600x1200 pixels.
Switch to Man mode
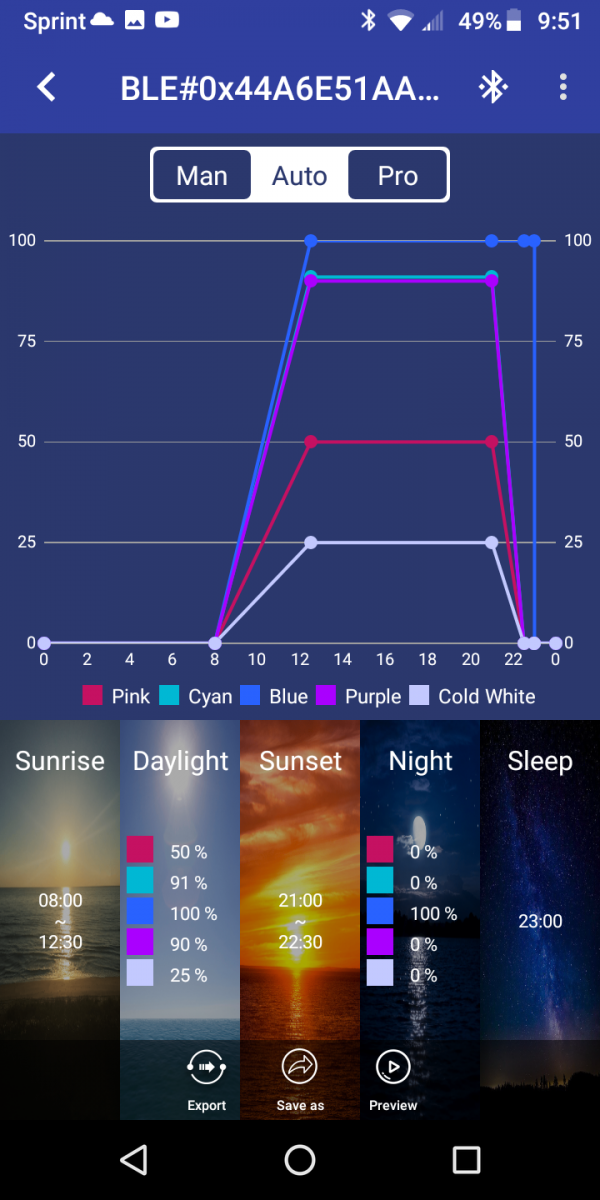(x=201, y=176)
